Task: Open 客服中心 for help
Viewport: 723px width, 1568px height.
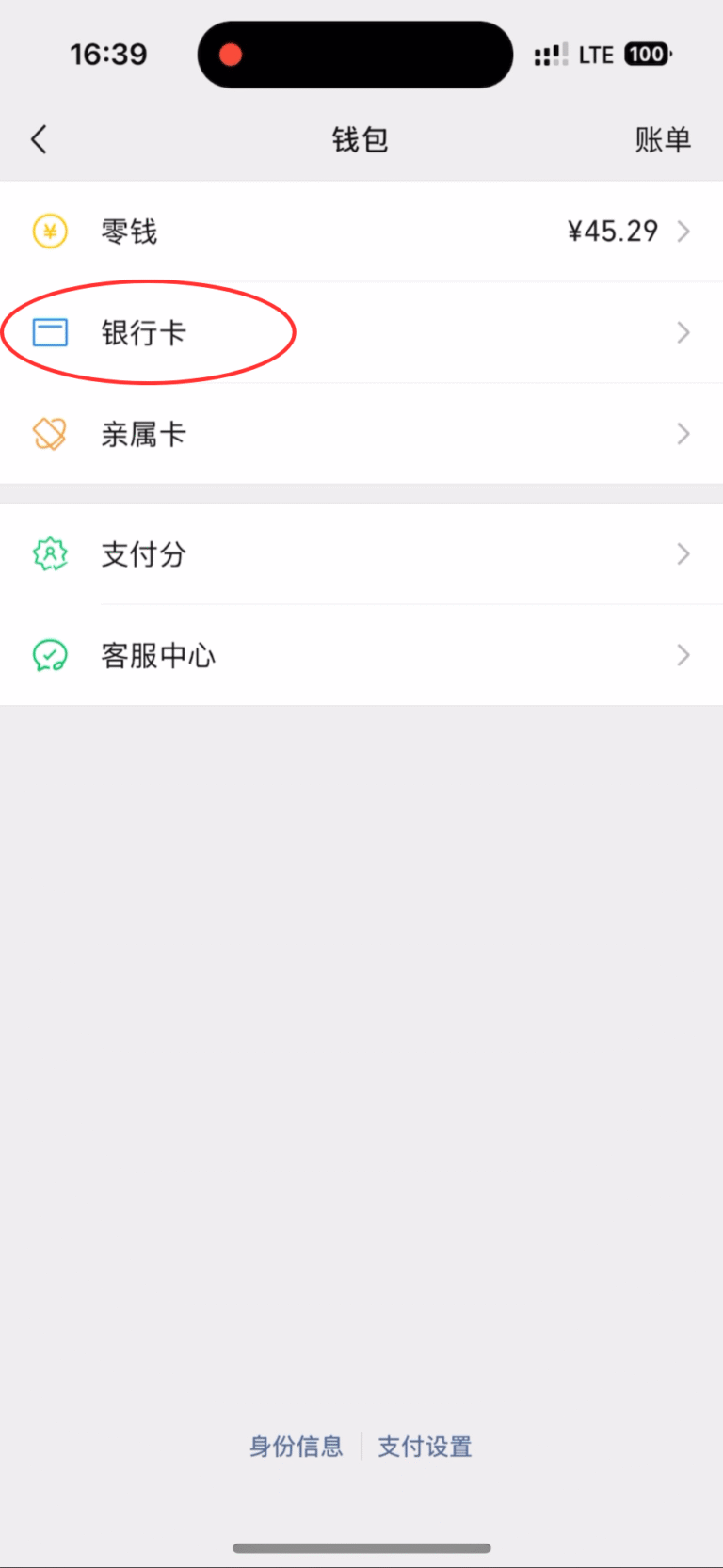Action: click(361, 655)
